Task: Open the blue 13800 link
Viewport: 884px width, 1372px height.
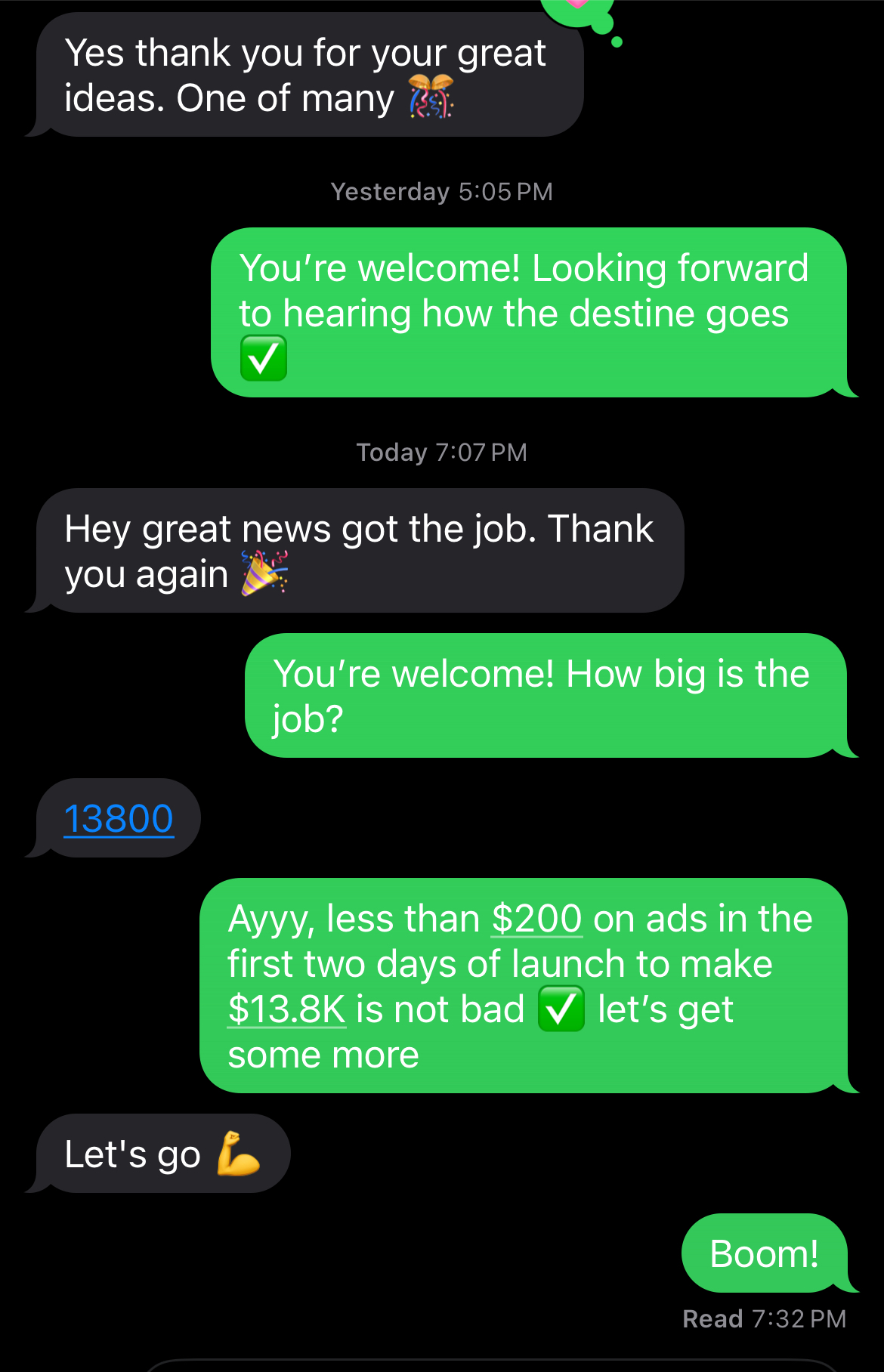Action: point(119,819)
